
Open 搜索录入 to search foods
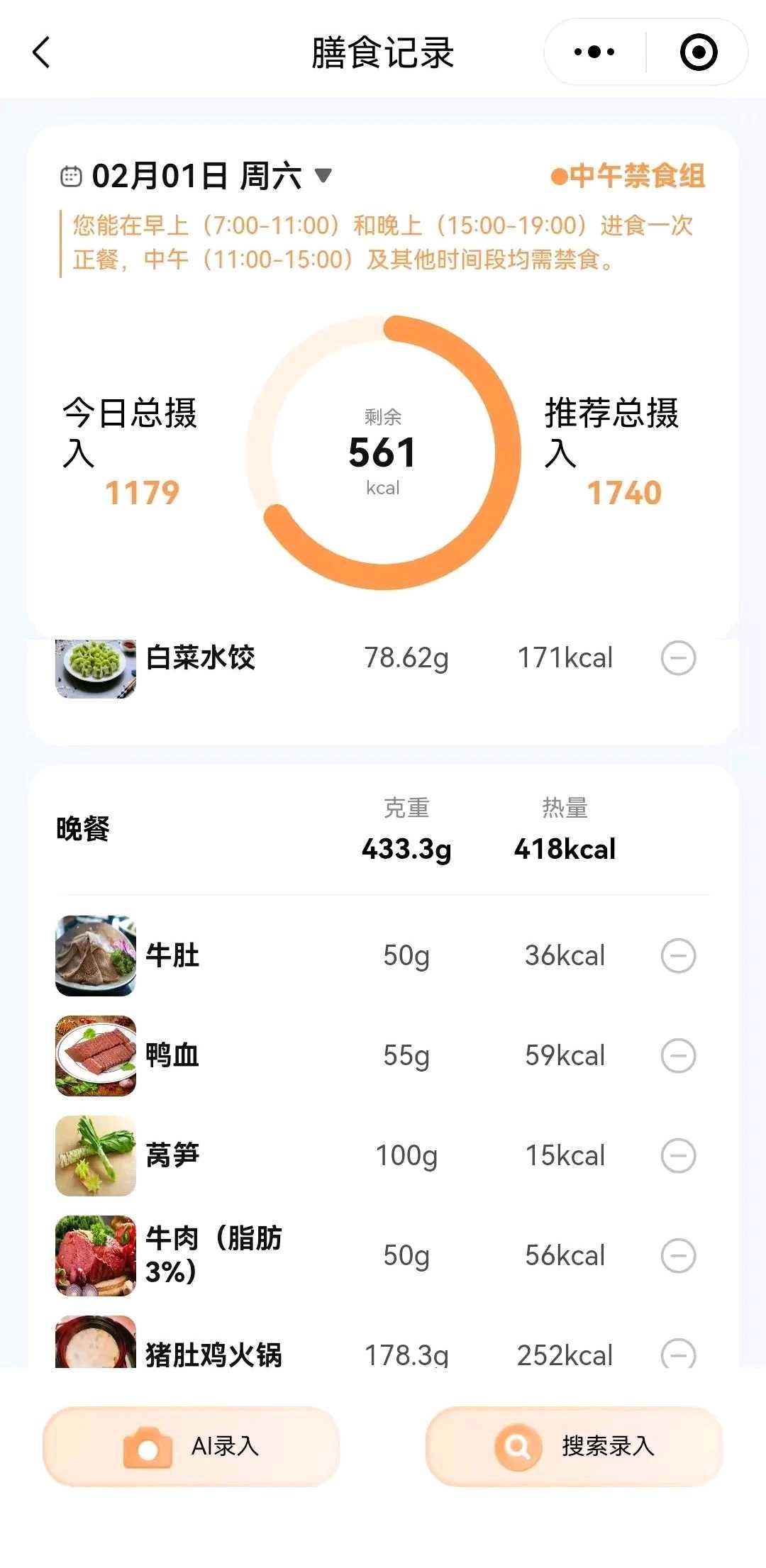[x=574, y=1447]
